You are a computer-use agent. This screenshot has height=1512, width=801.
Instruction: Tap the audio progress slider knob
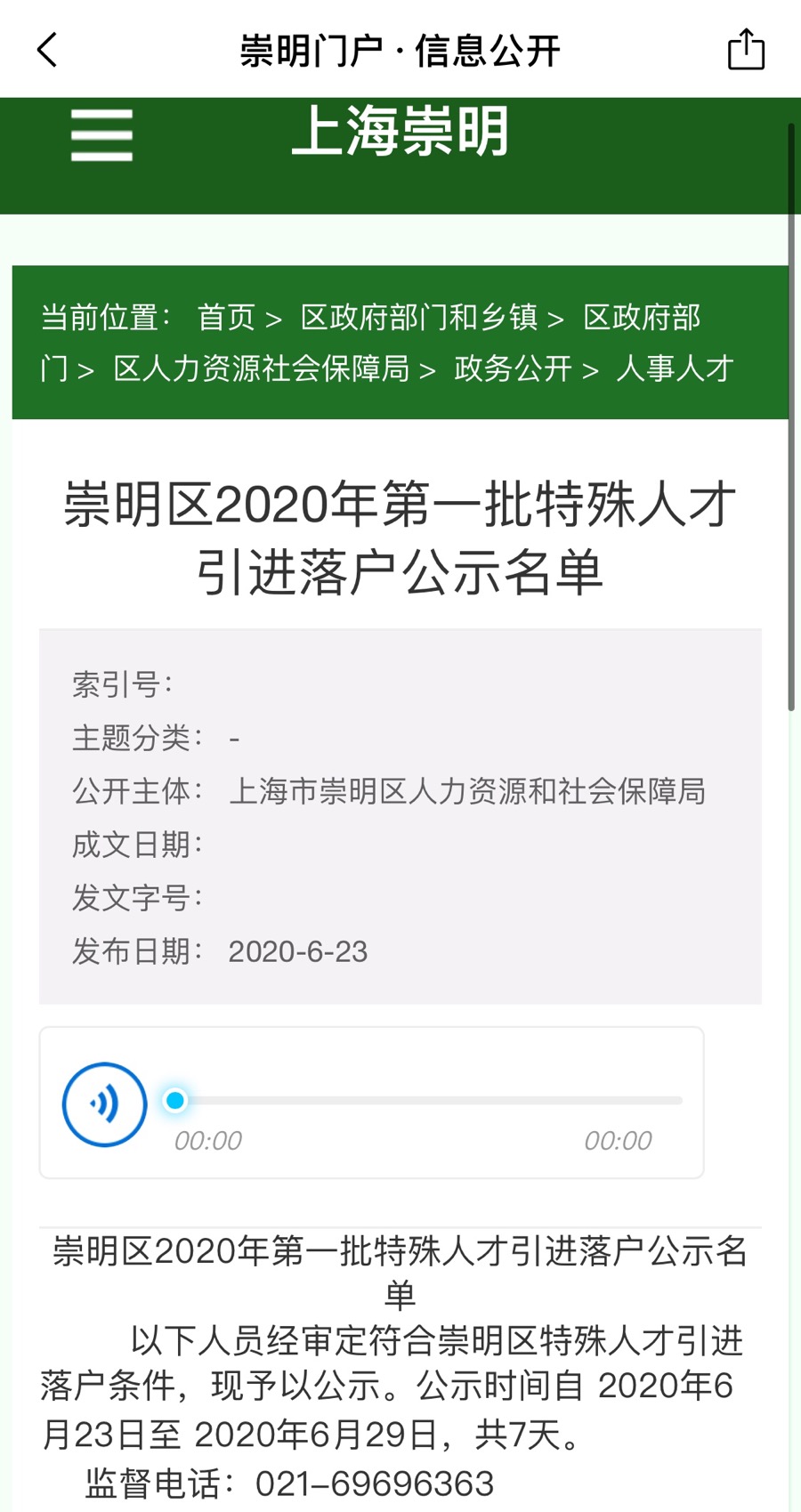(x=175, y=1101)
